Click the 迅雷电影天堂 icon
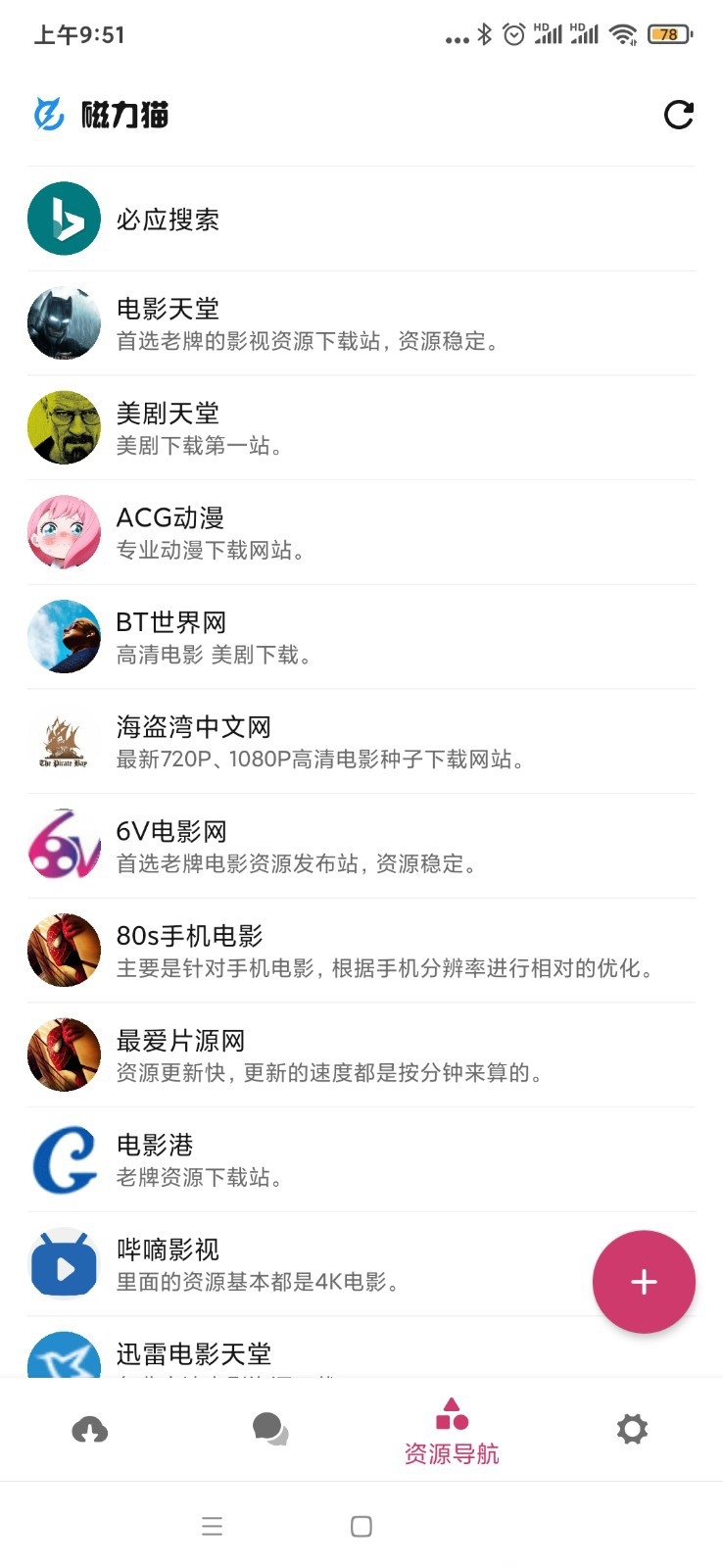This screenshot has width=723, height=1568. pos(64,1362)
